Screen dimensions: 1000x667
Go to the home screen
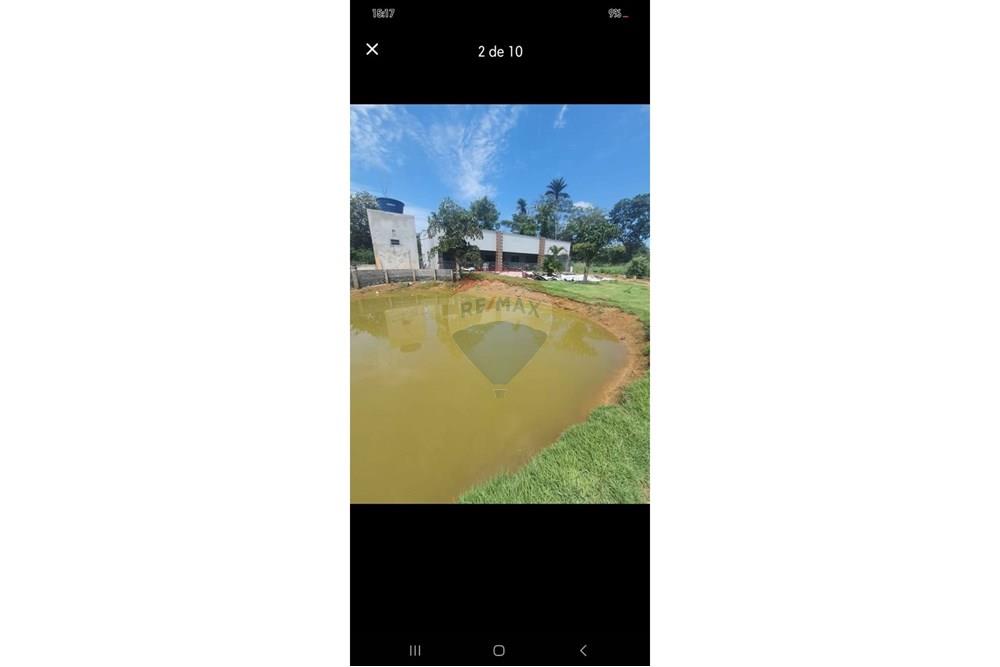point(499,650)
